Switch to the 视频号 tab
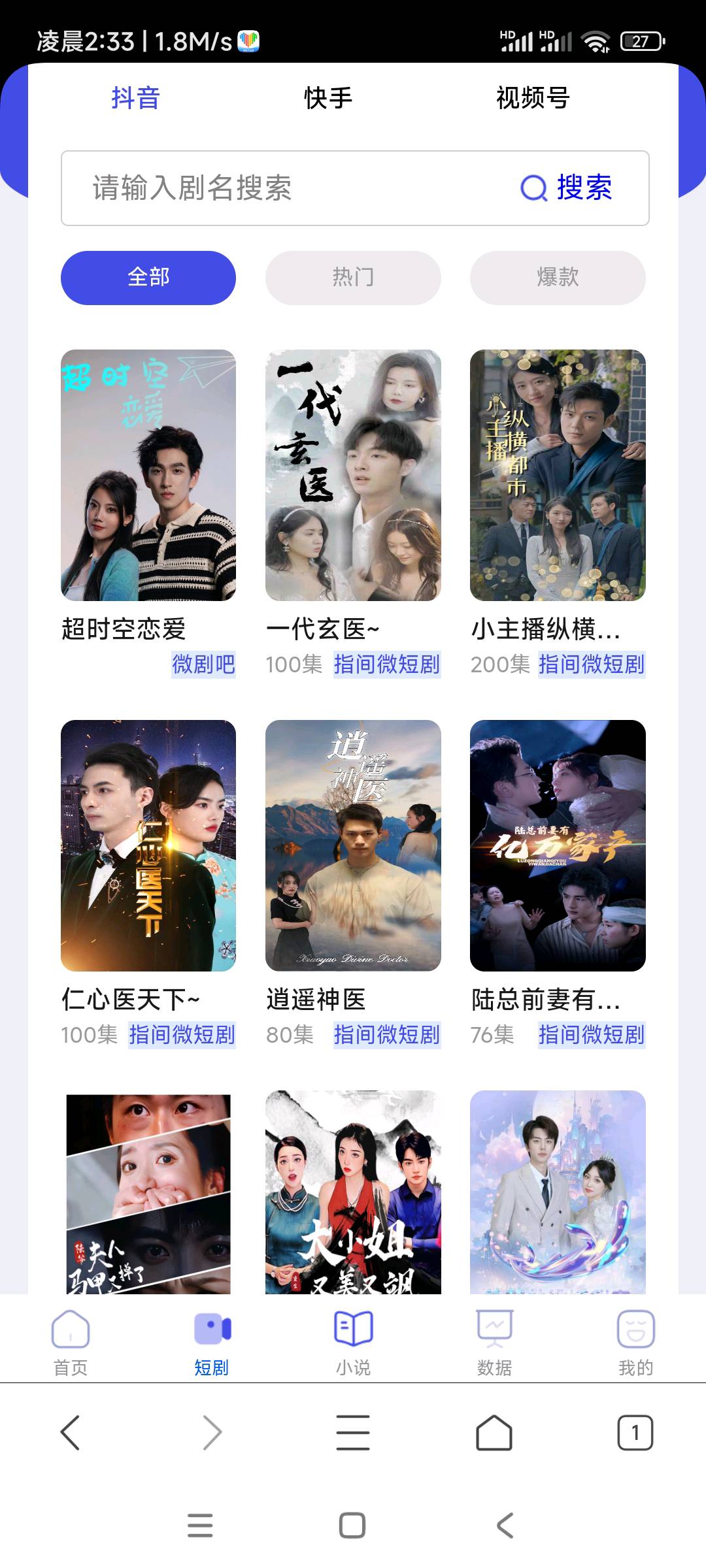This screenshot has height=1568, width=706. coord(533,98)
